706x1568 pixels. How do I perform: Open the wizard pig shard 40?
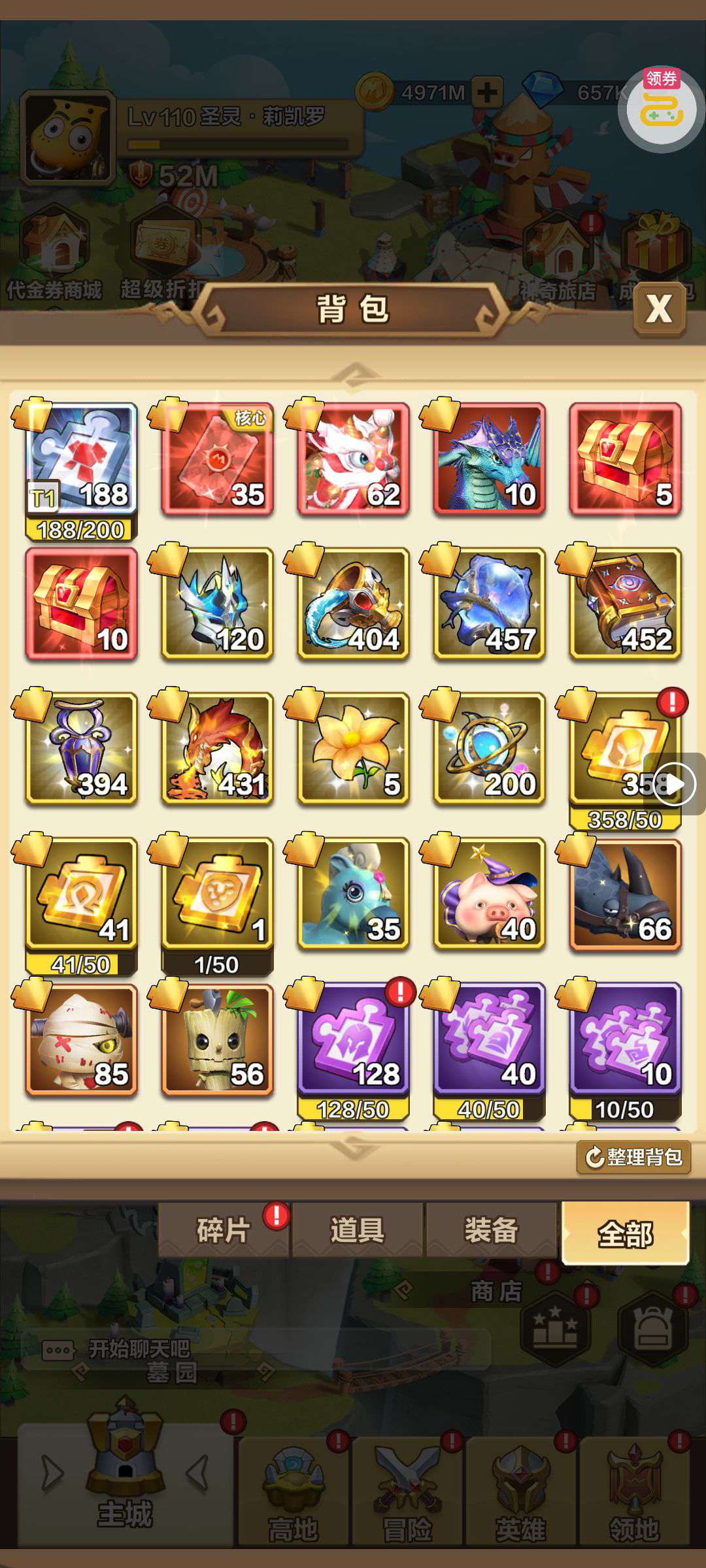point(489,894)
